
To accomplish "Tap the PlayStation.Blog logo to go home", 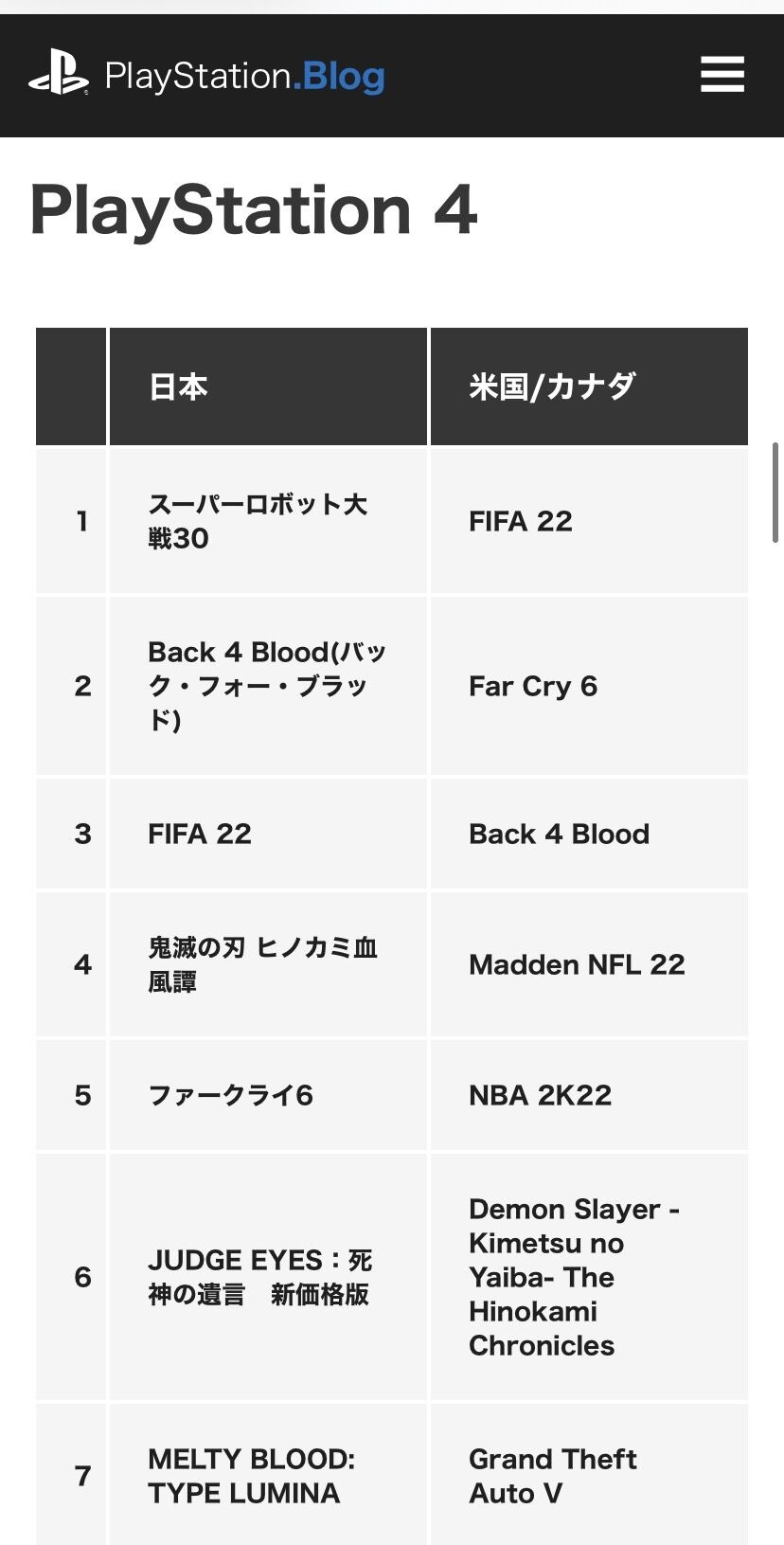I will 206,76.
